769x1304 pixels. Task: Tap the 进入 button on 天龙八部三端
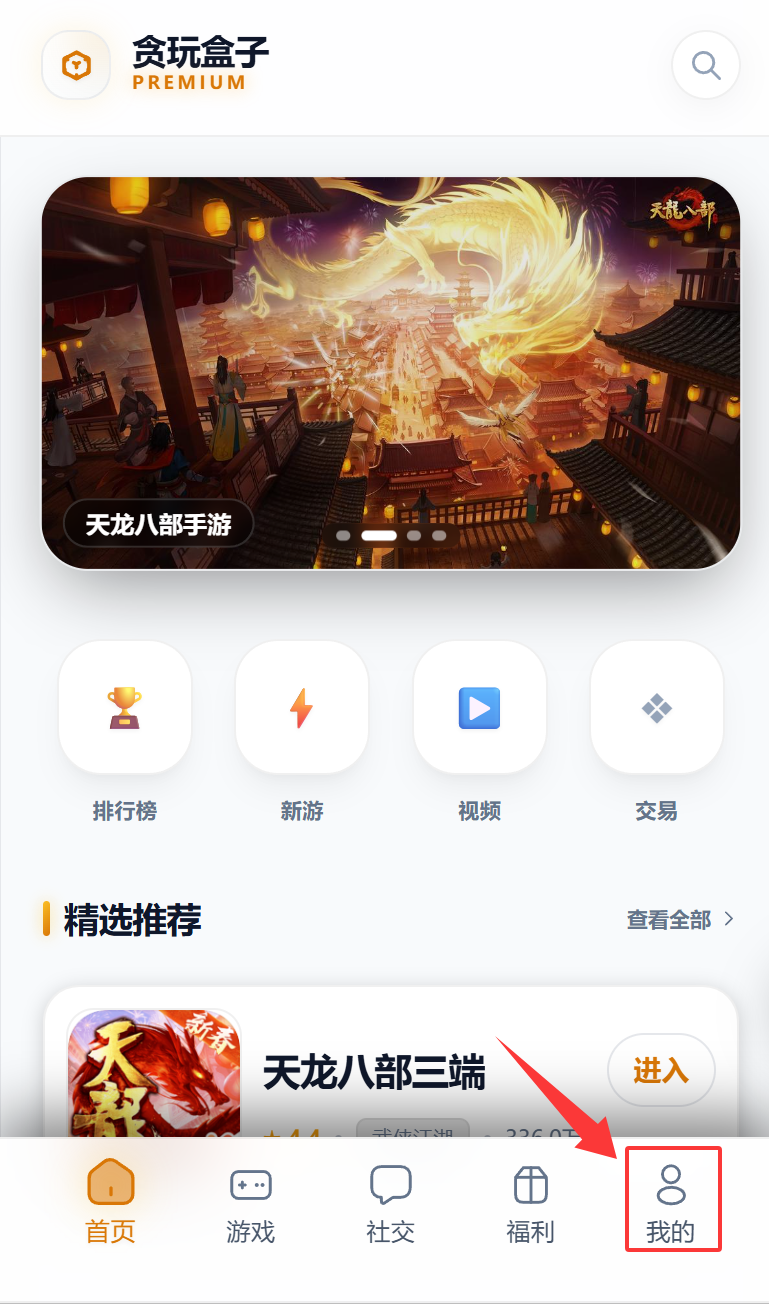pos(661,1069)
